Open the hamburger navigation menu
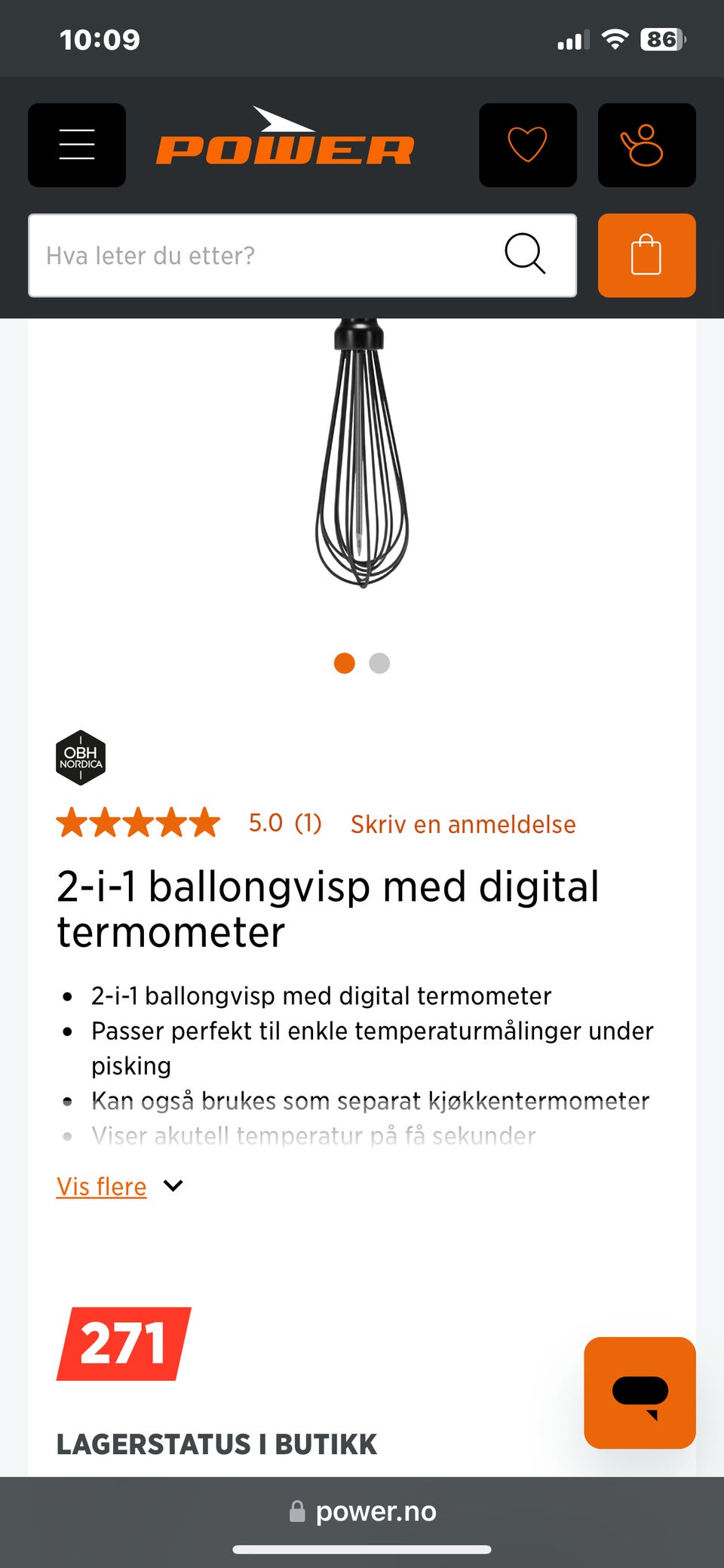724x1568 pixels. (x=76, y=145)
